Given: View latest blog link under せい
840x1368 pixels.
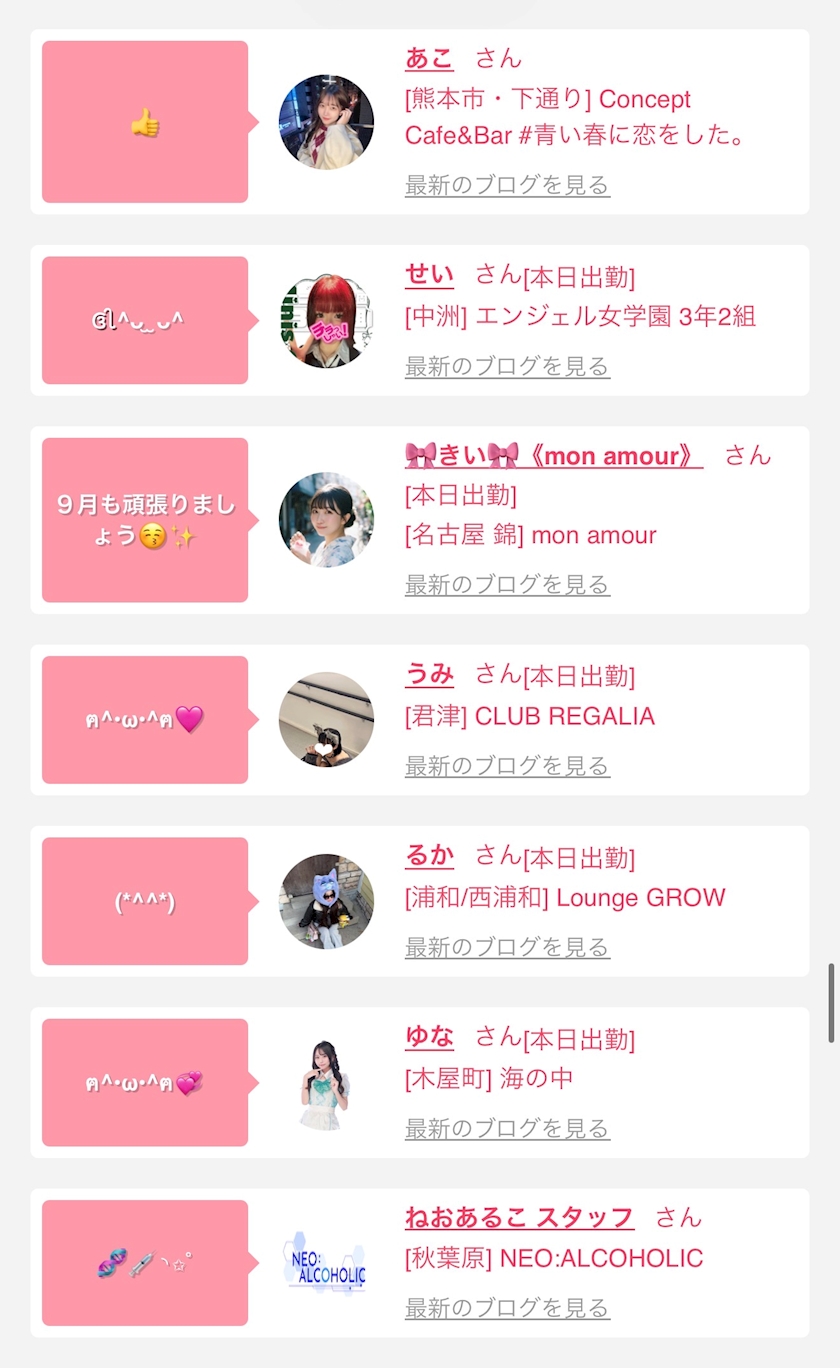Looking at the screenshot, I should pyautogui.click(x=507, y=366).
